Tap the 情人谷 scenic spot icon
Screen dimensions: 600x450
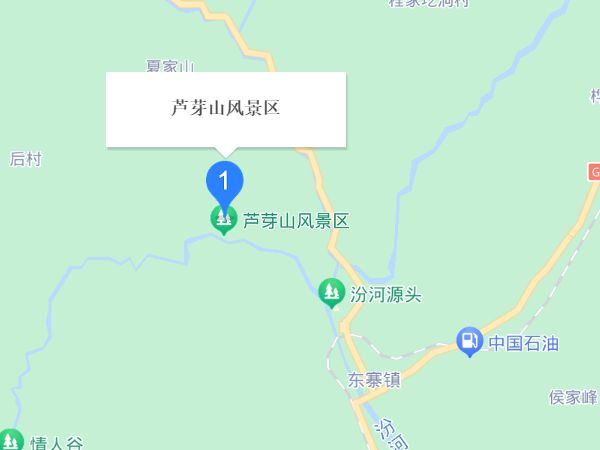11,440
